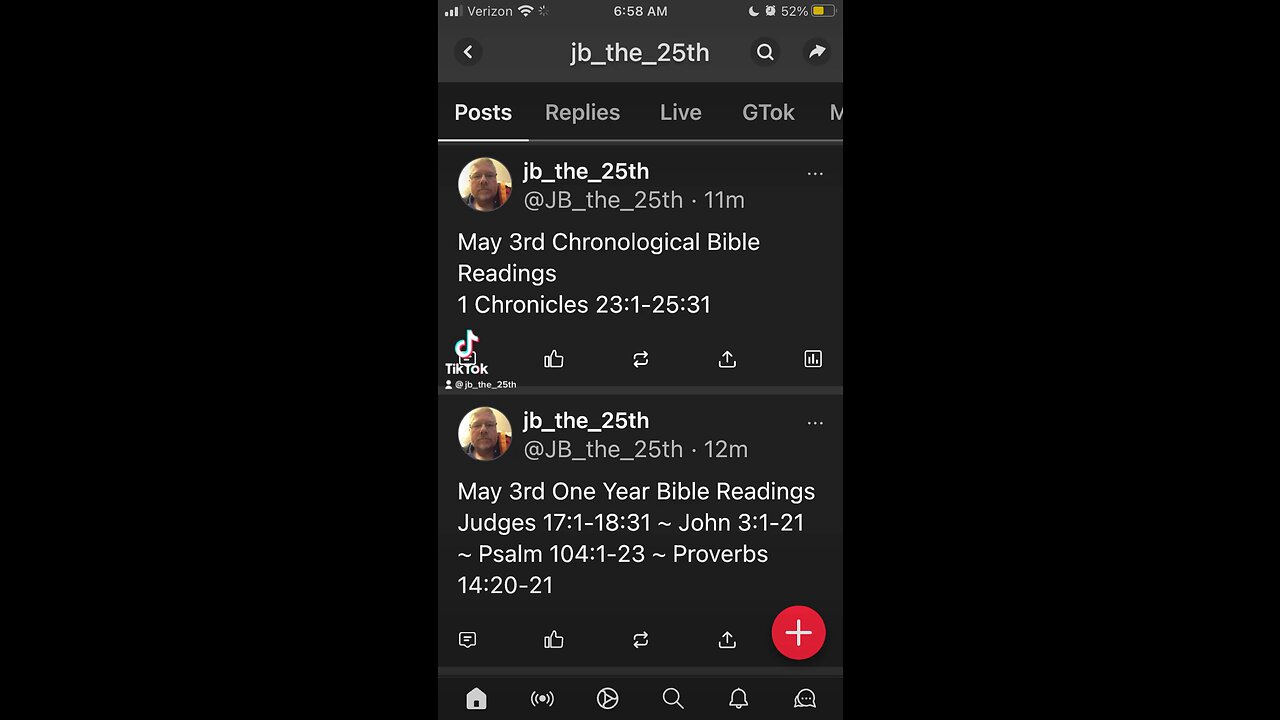Switch to the Live tab
Image resolution: width=1280 pixels, height=720 pixels.
point(680,112)
